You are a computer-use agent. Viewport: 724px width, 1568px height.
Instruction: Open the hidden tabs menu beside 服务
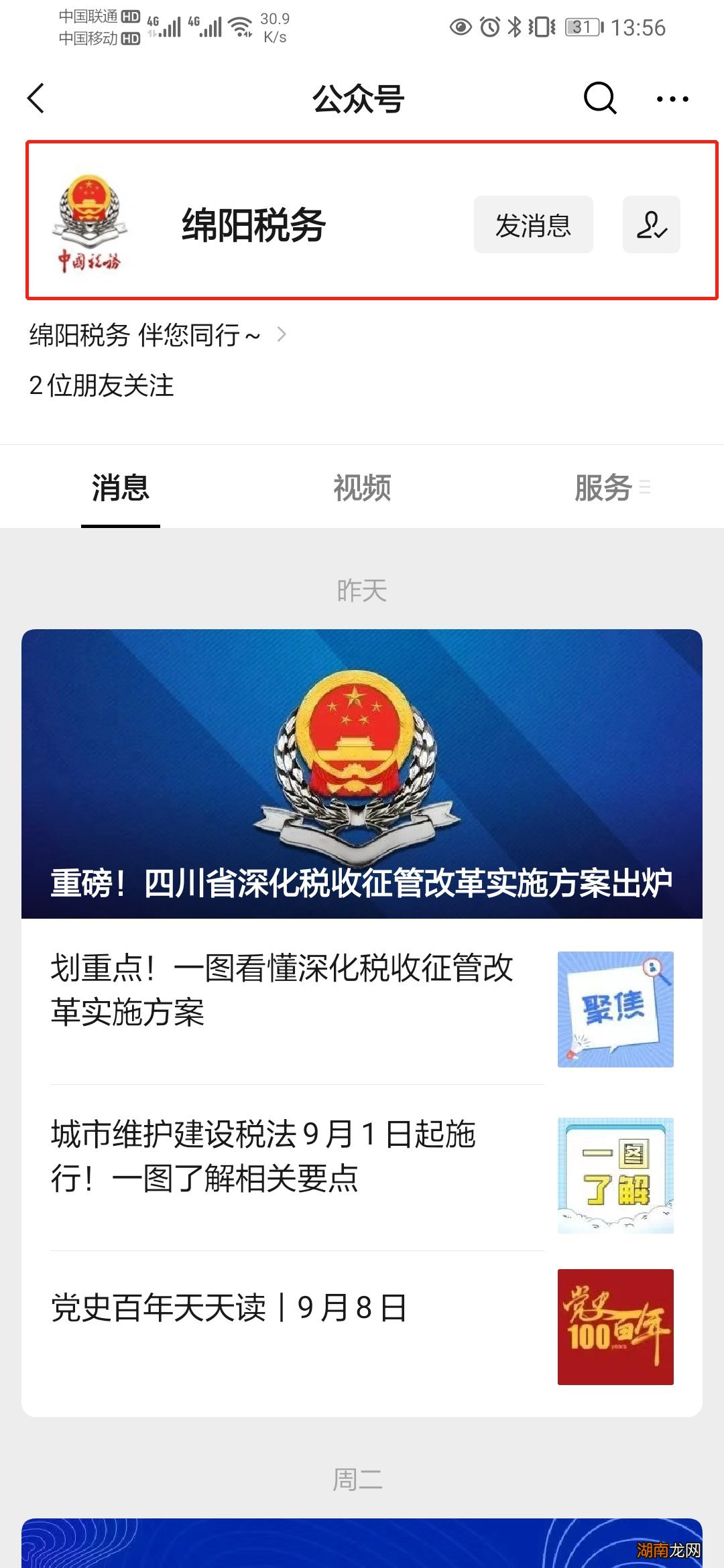pyautogui.click(x=645, y=488)
